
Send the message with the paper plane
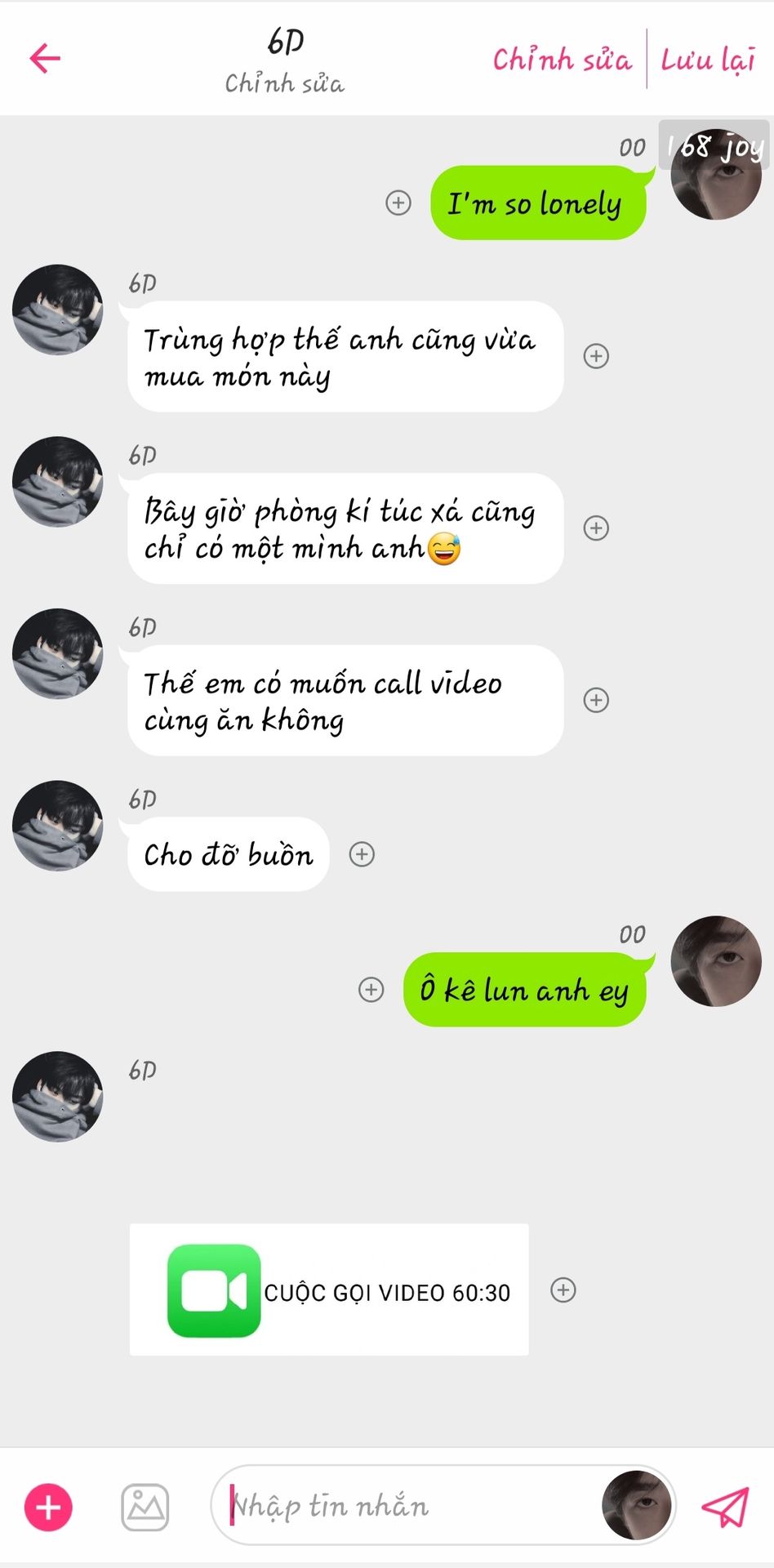click(725, 1507)
